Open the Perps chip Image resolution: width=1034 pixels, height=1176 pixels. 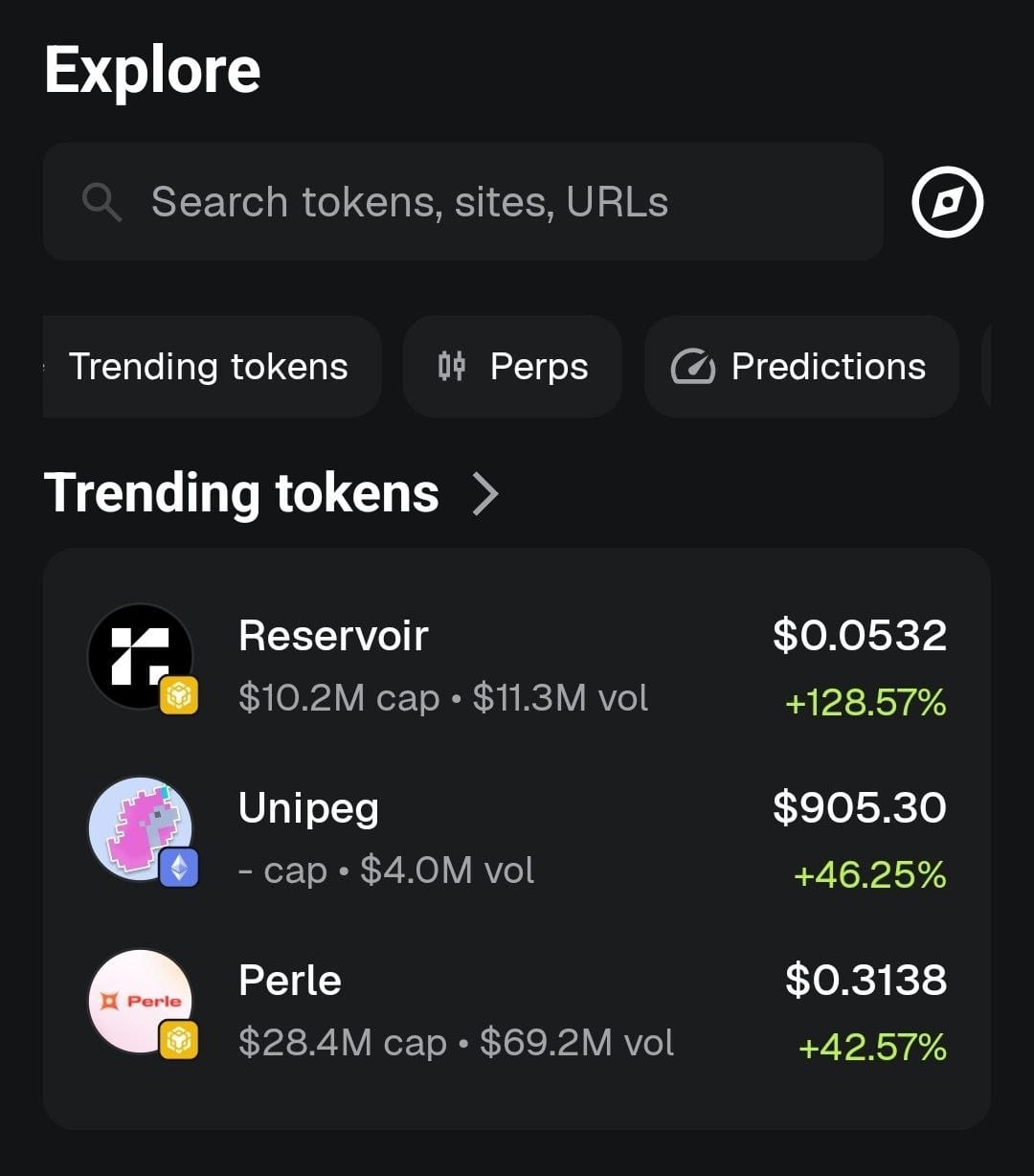point(512,367)
